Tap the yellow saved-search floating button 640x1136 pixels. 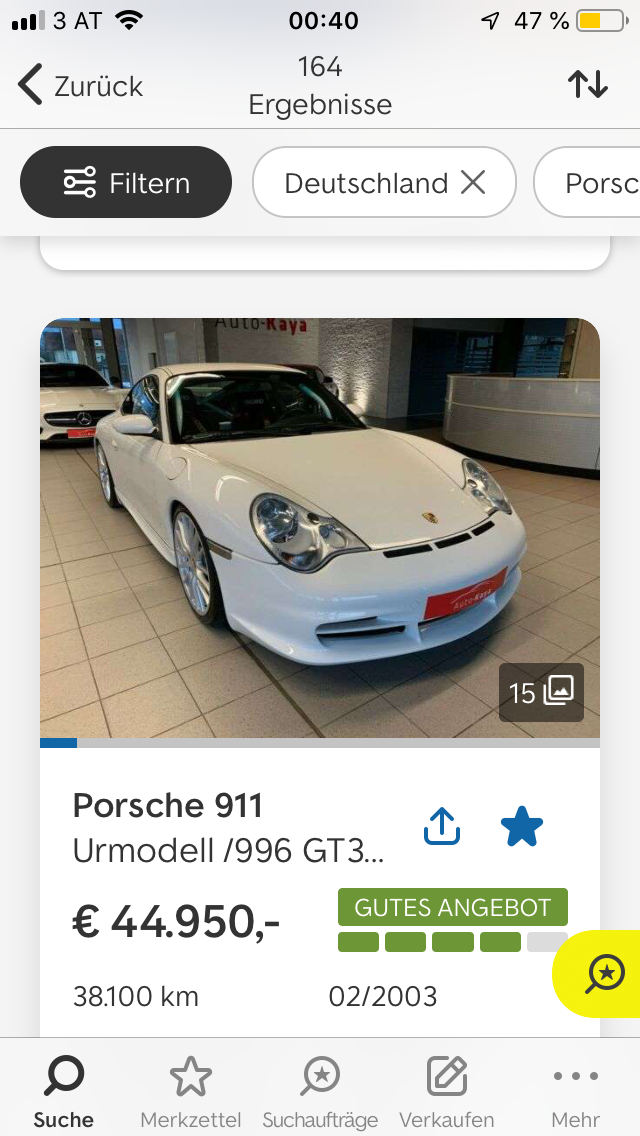pos(605,973)
